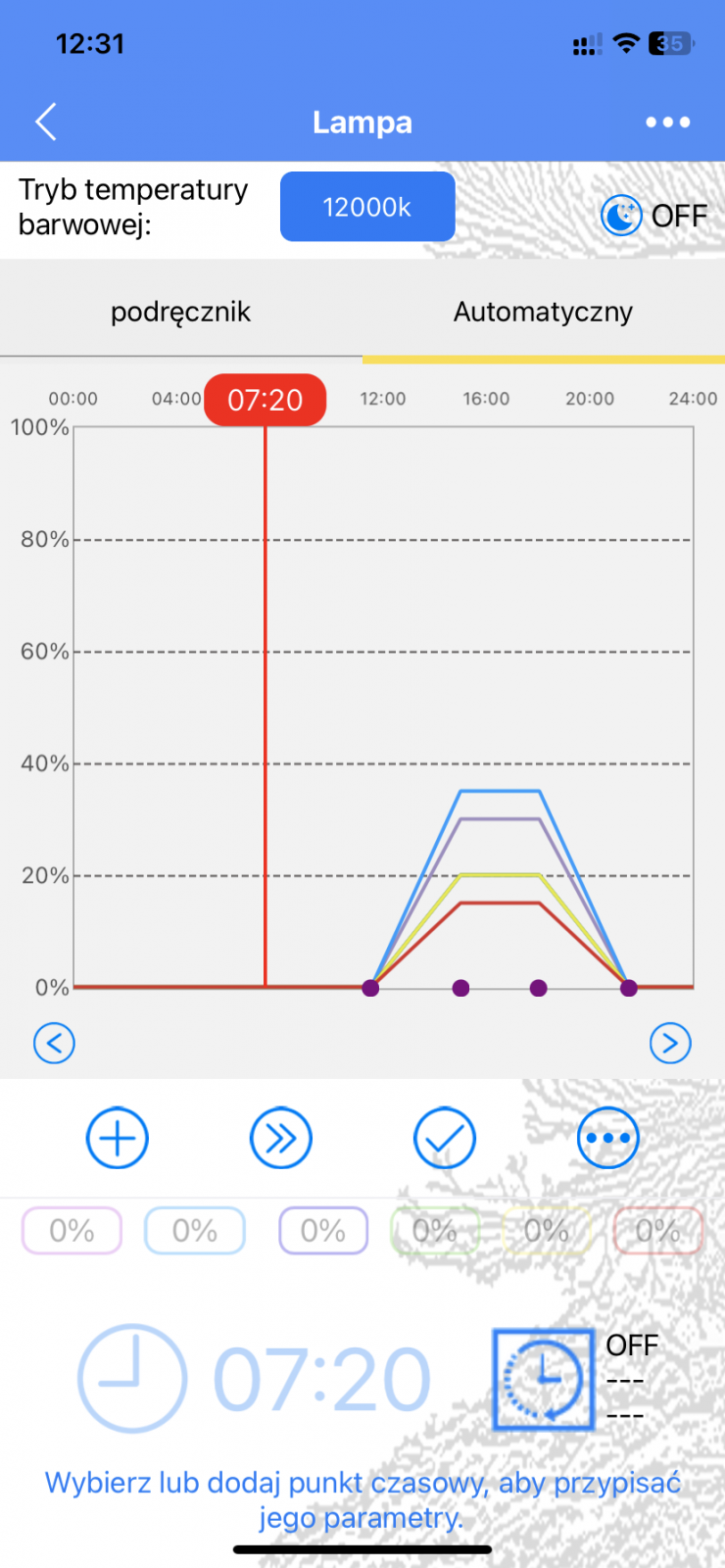This screenshot has width=725, height=1568.
Task: Toggle the moonlight mode OFF icon
Action: [621, 216]
